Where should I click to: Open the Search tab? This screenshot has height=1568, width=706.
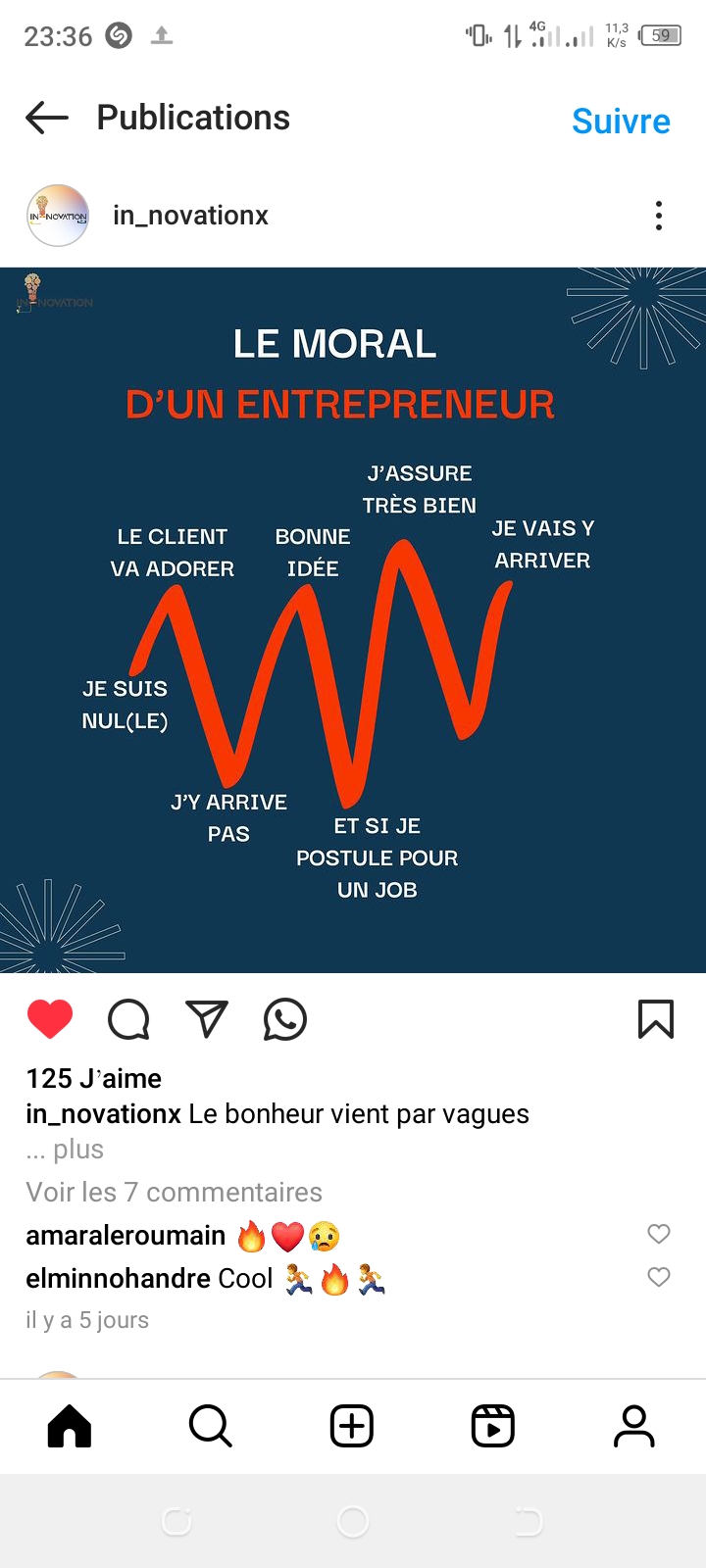tap(211, 1426)
